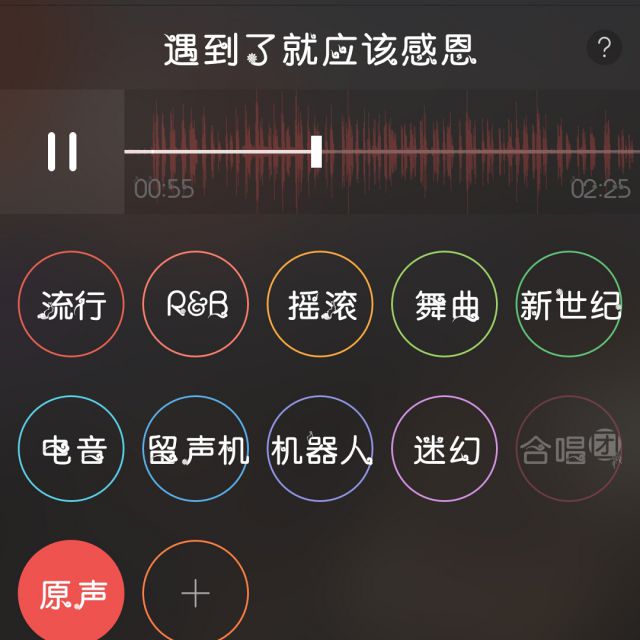This screenshot has height=640, width=640.
Task: Pause the audio playback
Action: [x=62, y=151]
